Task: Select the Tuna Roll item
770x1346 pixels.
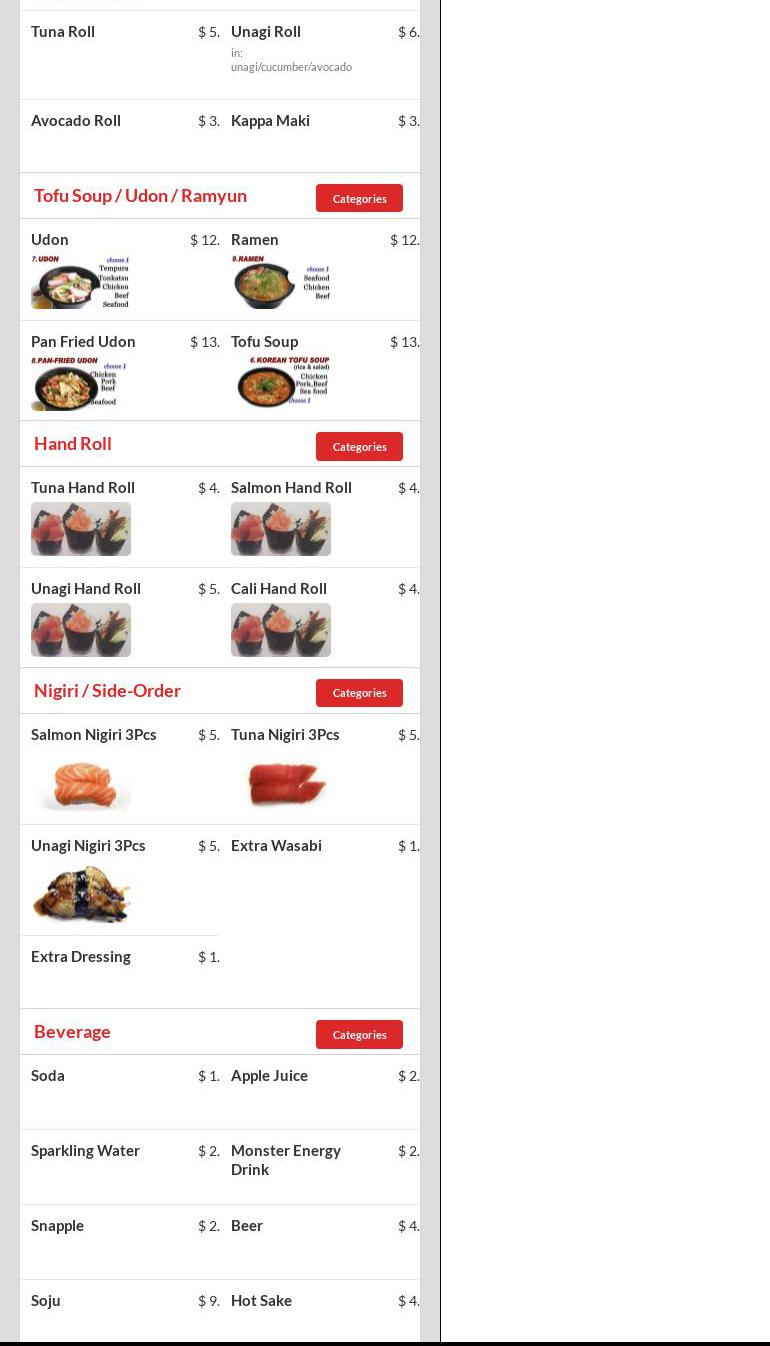Action: 63,32
